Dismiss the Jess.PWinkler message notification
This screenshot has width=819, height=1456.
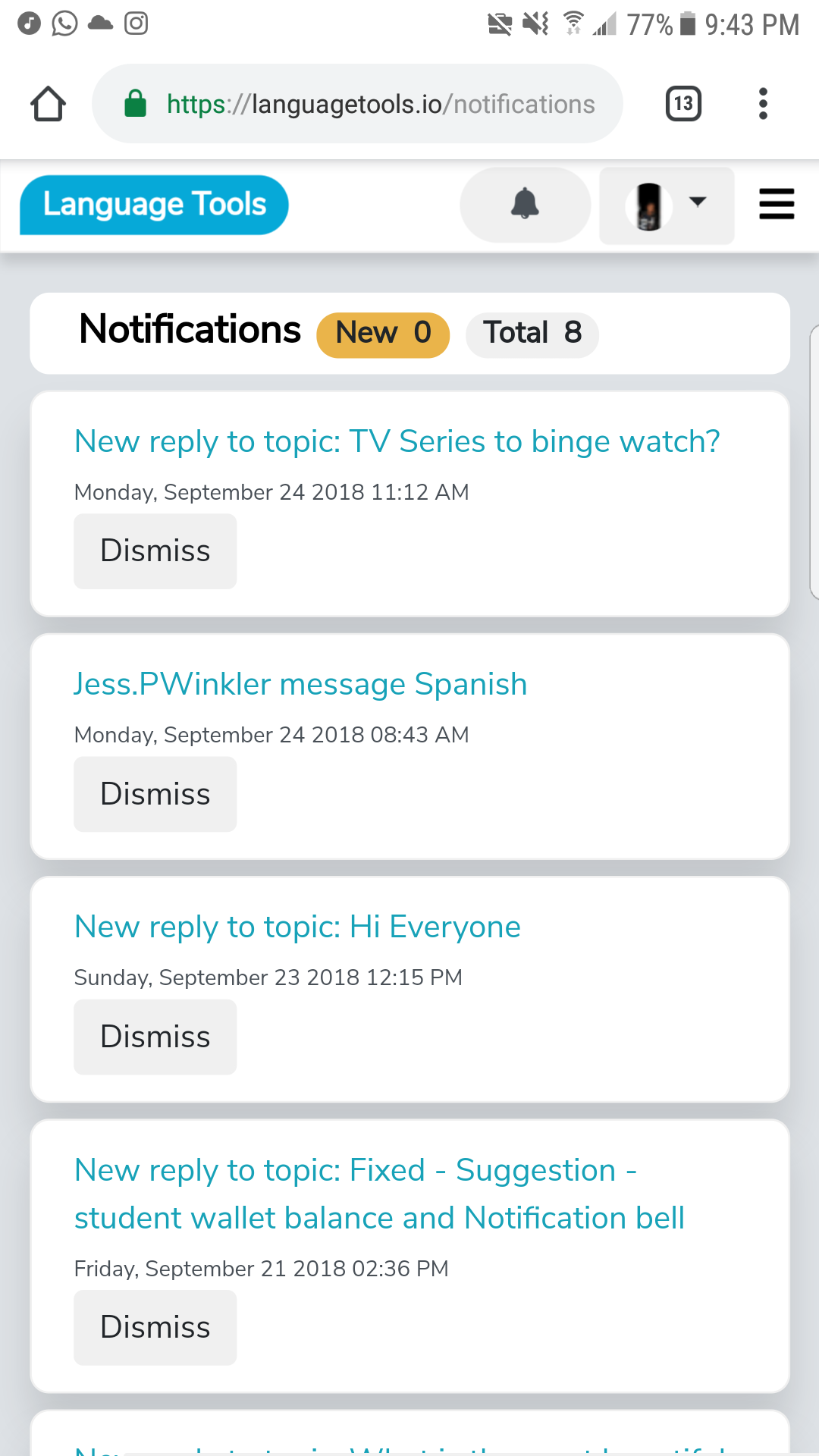point(155,794)
